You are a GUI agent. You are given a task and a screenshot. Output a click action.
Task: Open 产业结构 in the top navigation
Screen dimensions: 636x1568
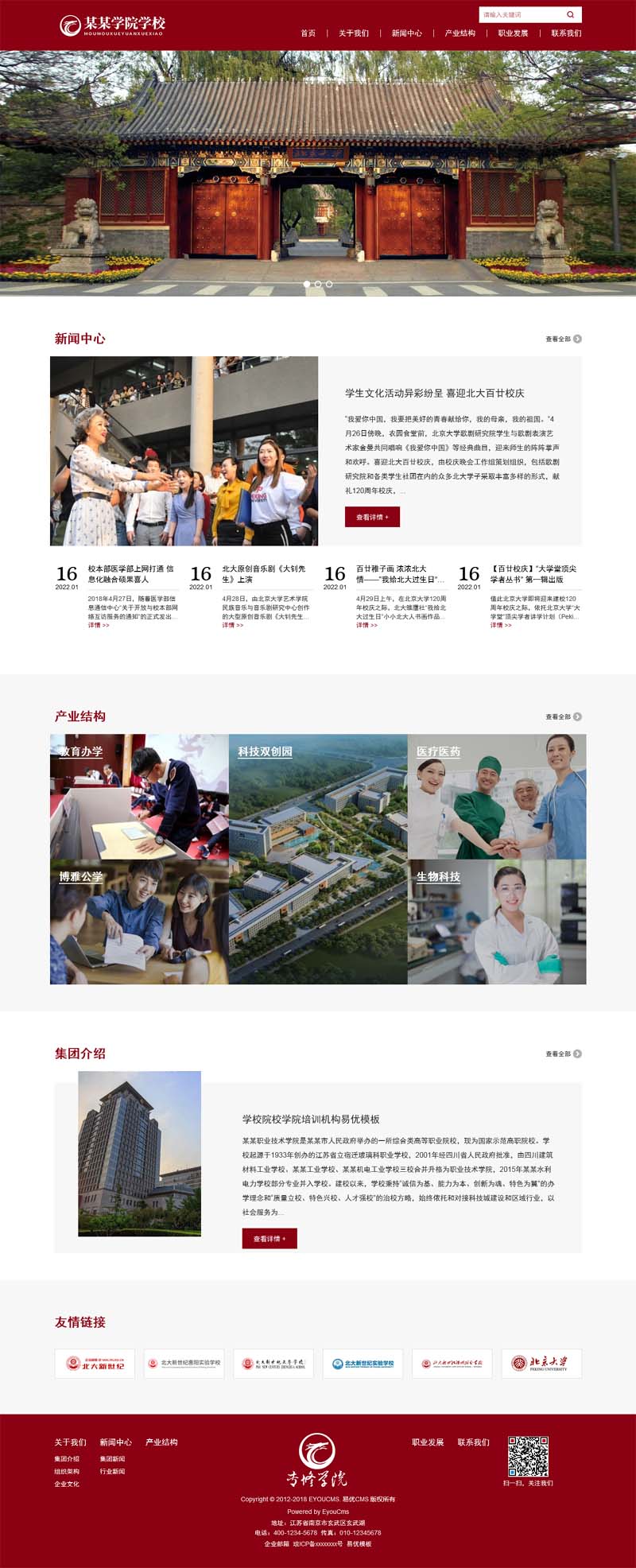[x=460, y=33]
